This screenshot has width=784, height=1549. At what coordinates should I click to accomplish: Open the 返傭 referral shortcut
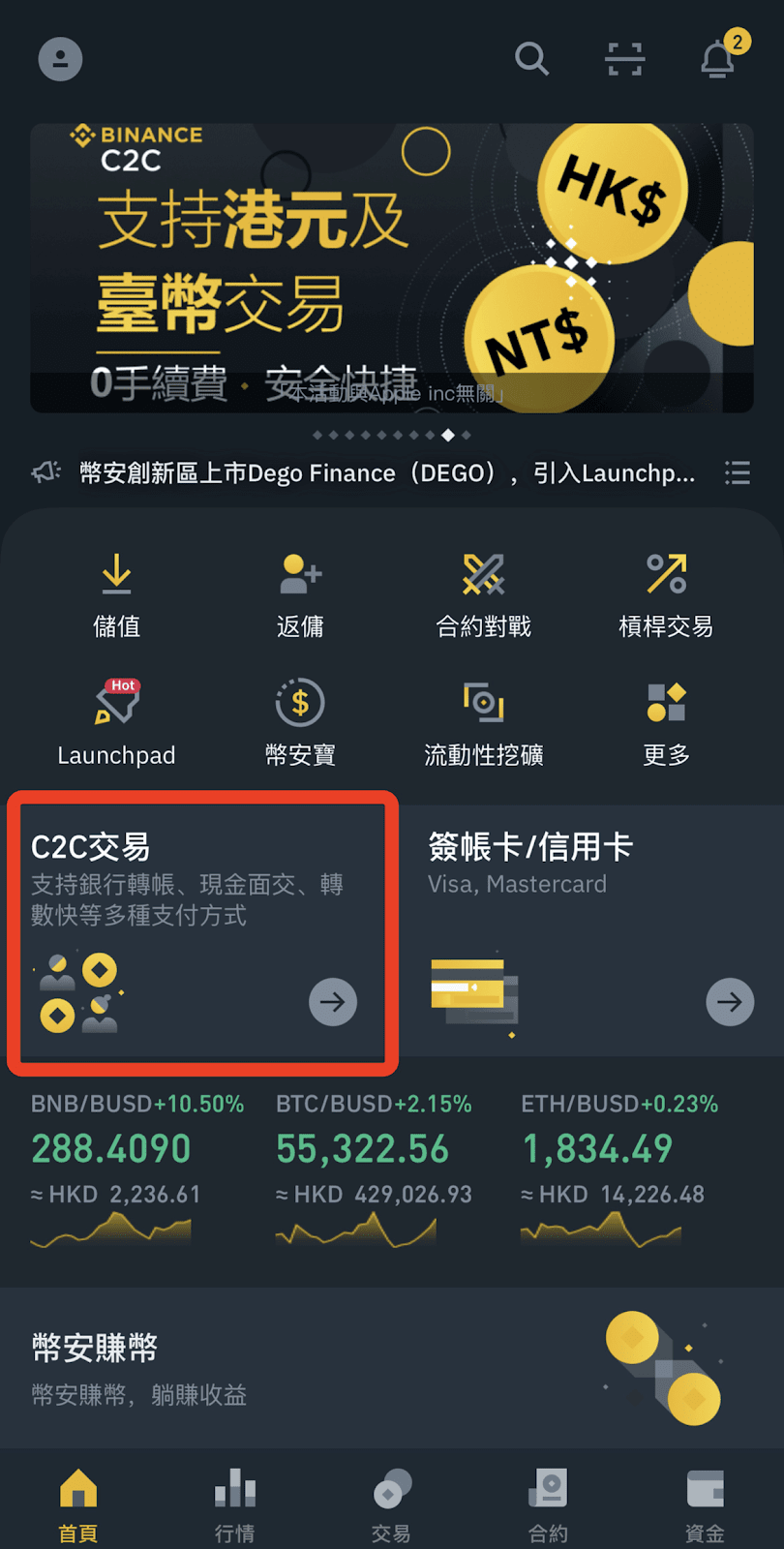[x=300, y=595]
